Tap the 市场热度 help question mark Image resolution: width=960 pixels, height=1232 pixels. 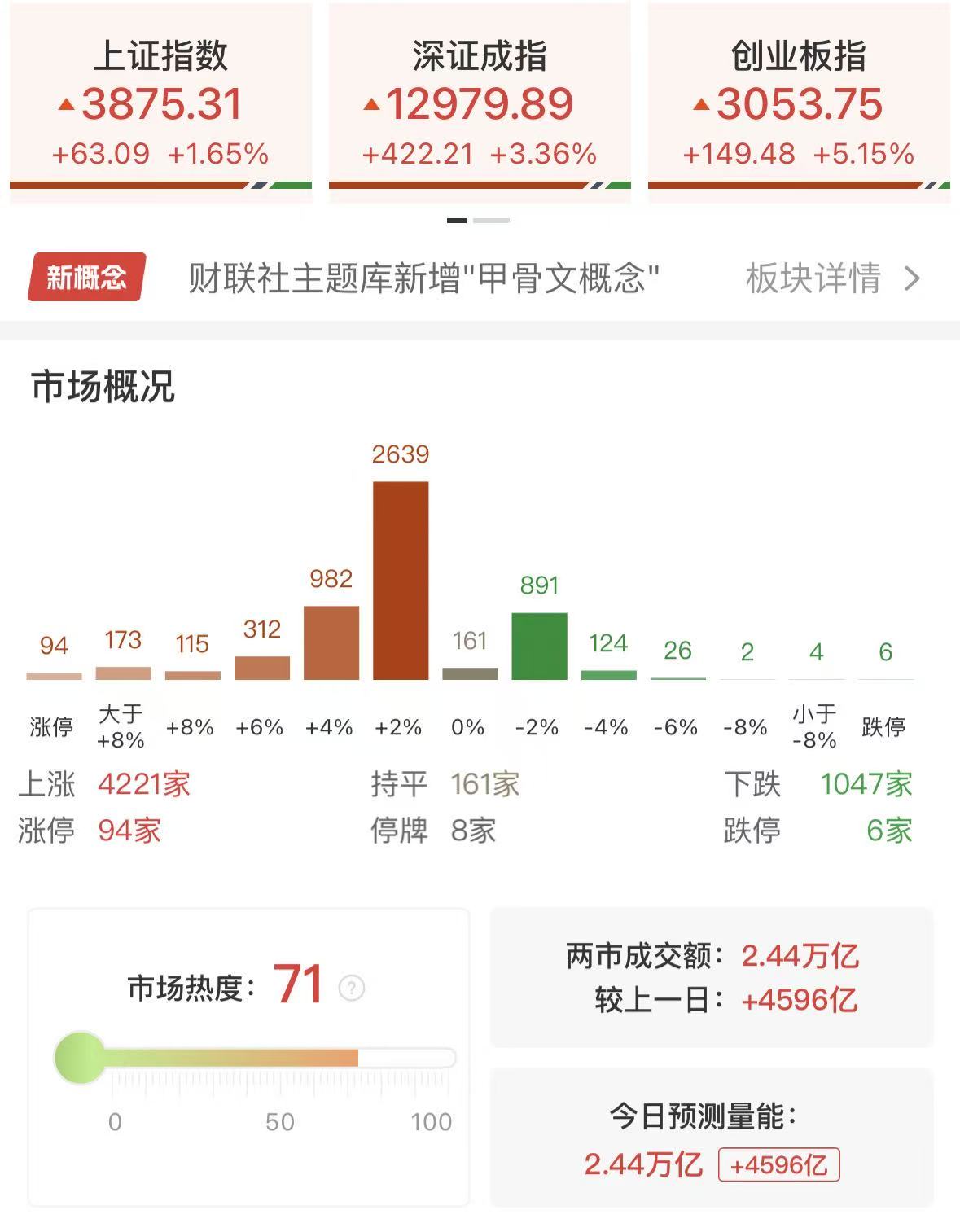(352, 988)
